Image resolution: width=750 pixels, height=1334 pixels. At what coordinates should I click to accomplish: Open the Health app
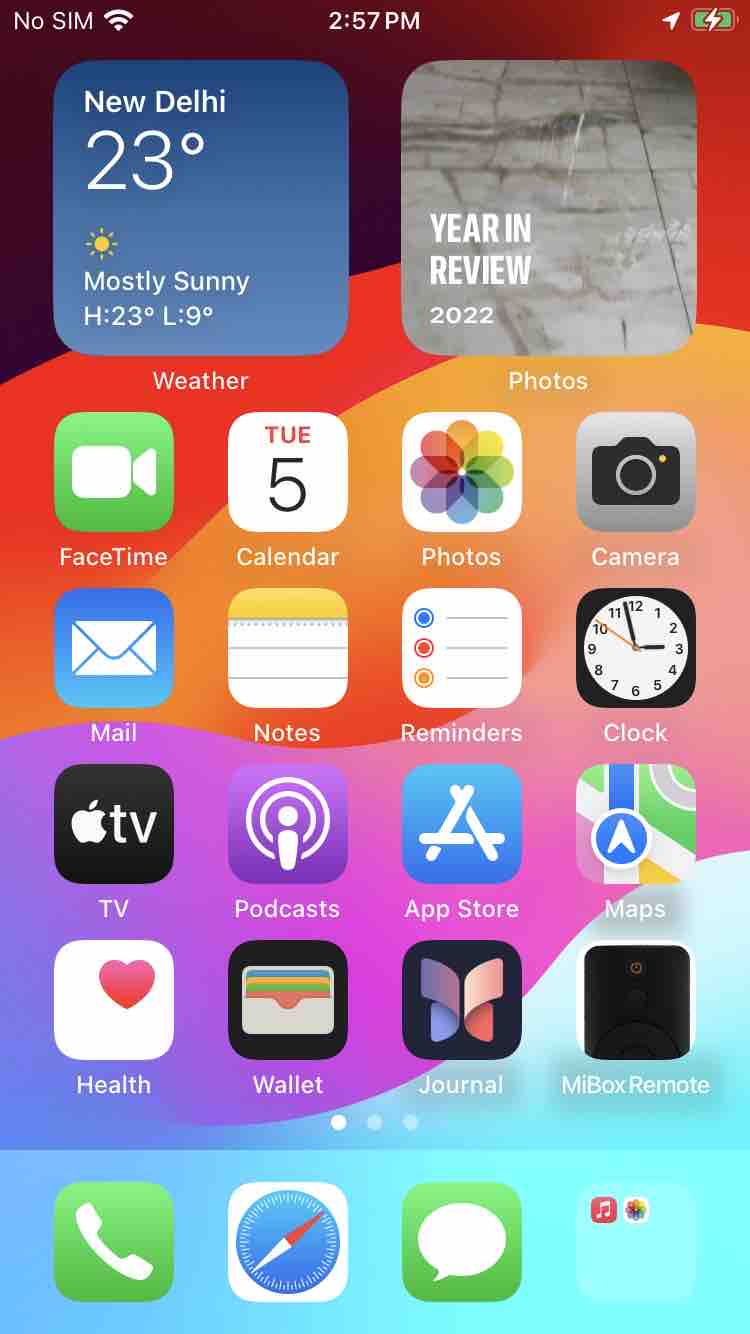tap(114, 1000)
